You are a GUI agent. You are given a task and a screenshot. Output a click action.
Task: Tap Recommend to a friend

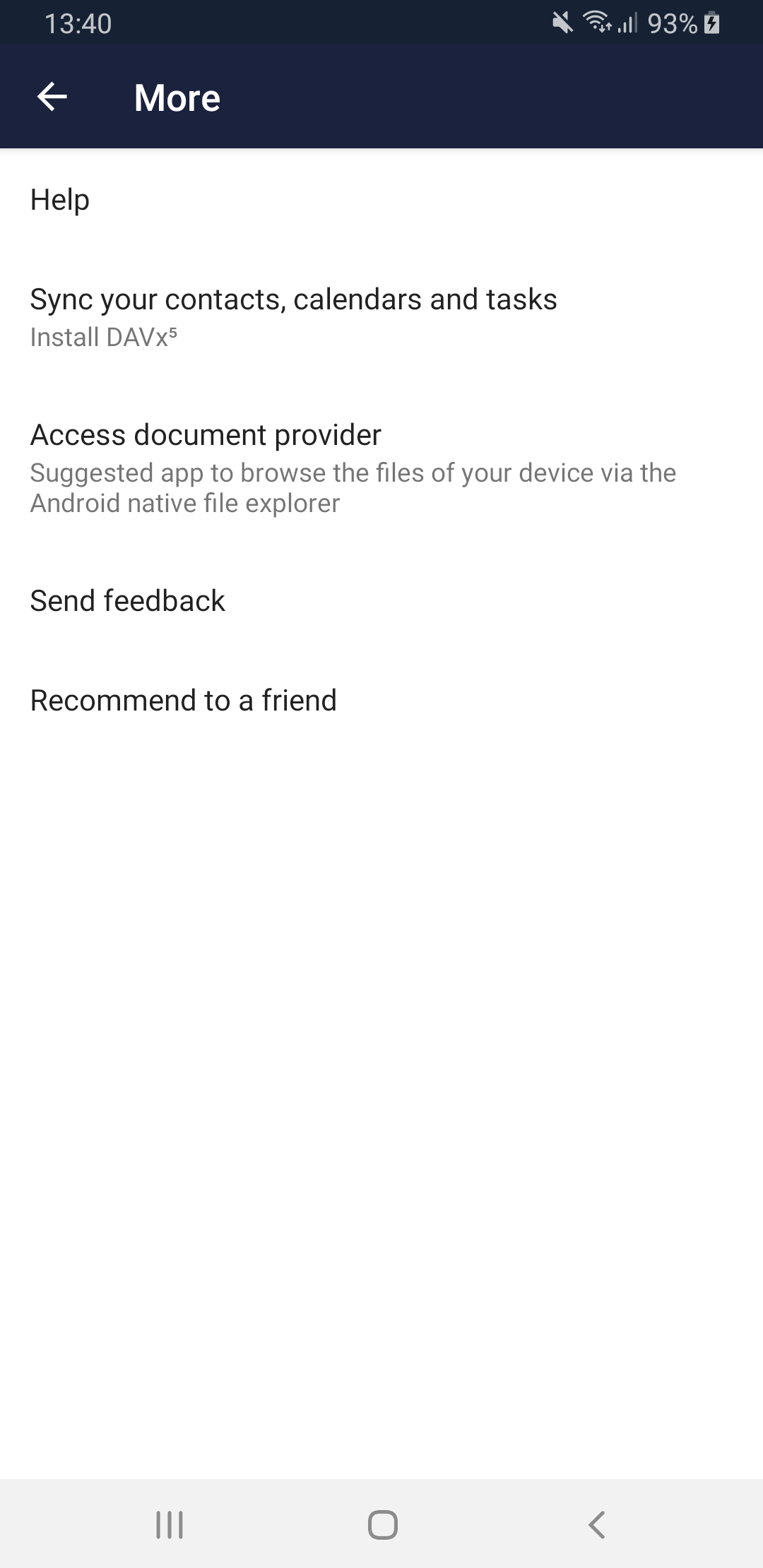click(x=183, y=699)
